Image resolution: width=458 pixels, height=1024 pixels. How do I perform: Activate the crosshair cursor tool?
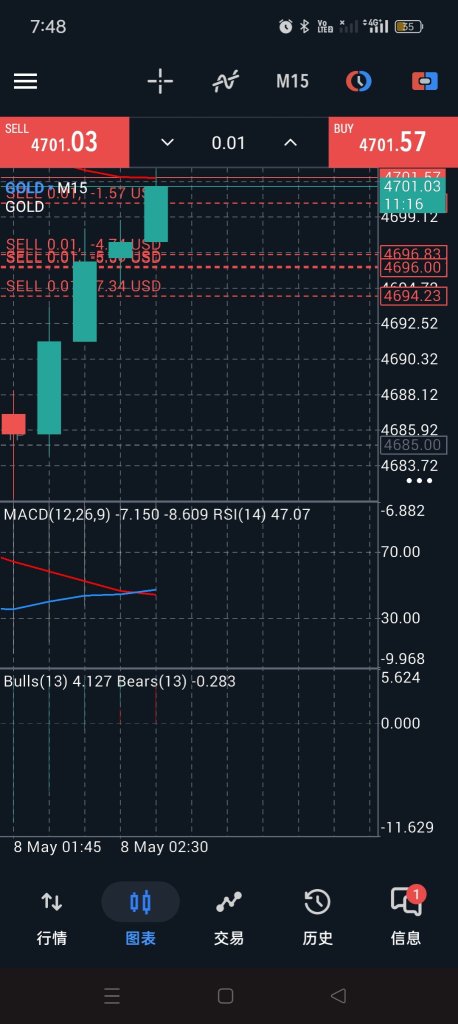tap(160, 82)
